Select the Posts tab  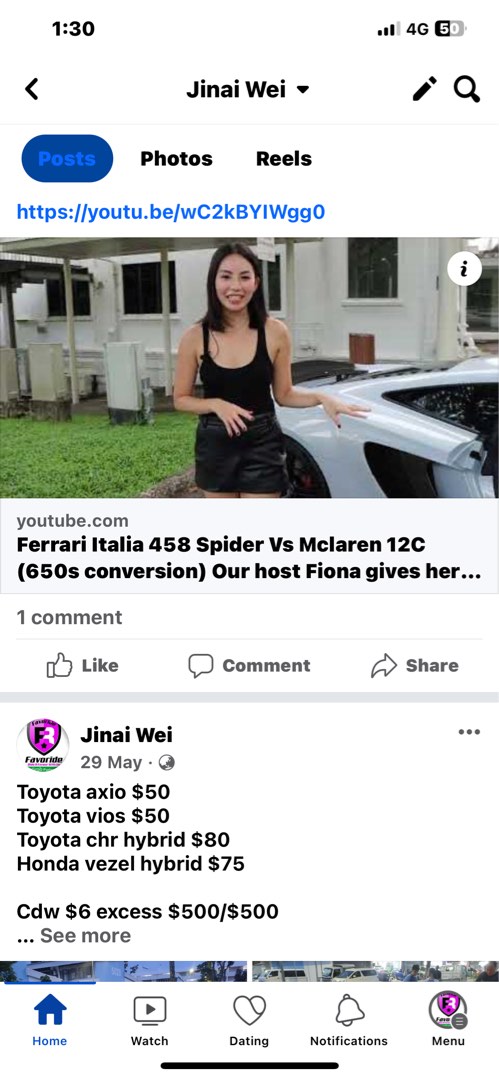point(67,158)
